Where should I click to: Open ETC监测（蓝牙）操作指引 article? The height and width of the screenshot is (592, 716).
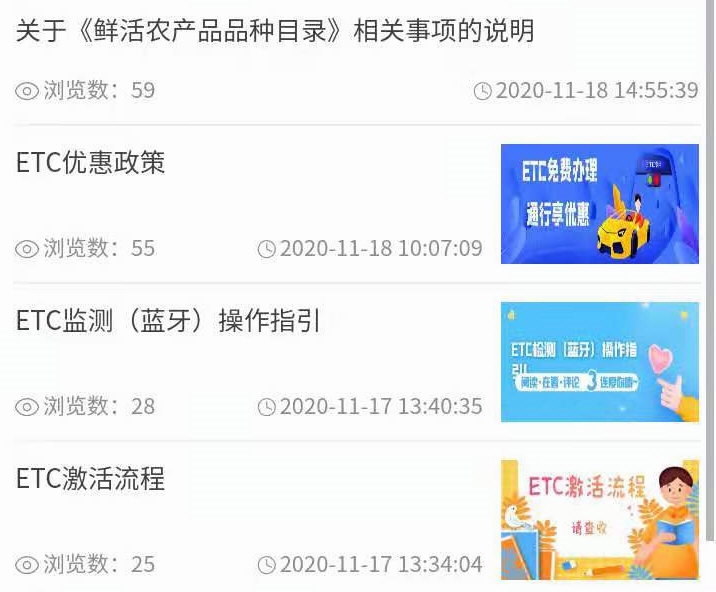pyautogui.click(x=168, y=321)
